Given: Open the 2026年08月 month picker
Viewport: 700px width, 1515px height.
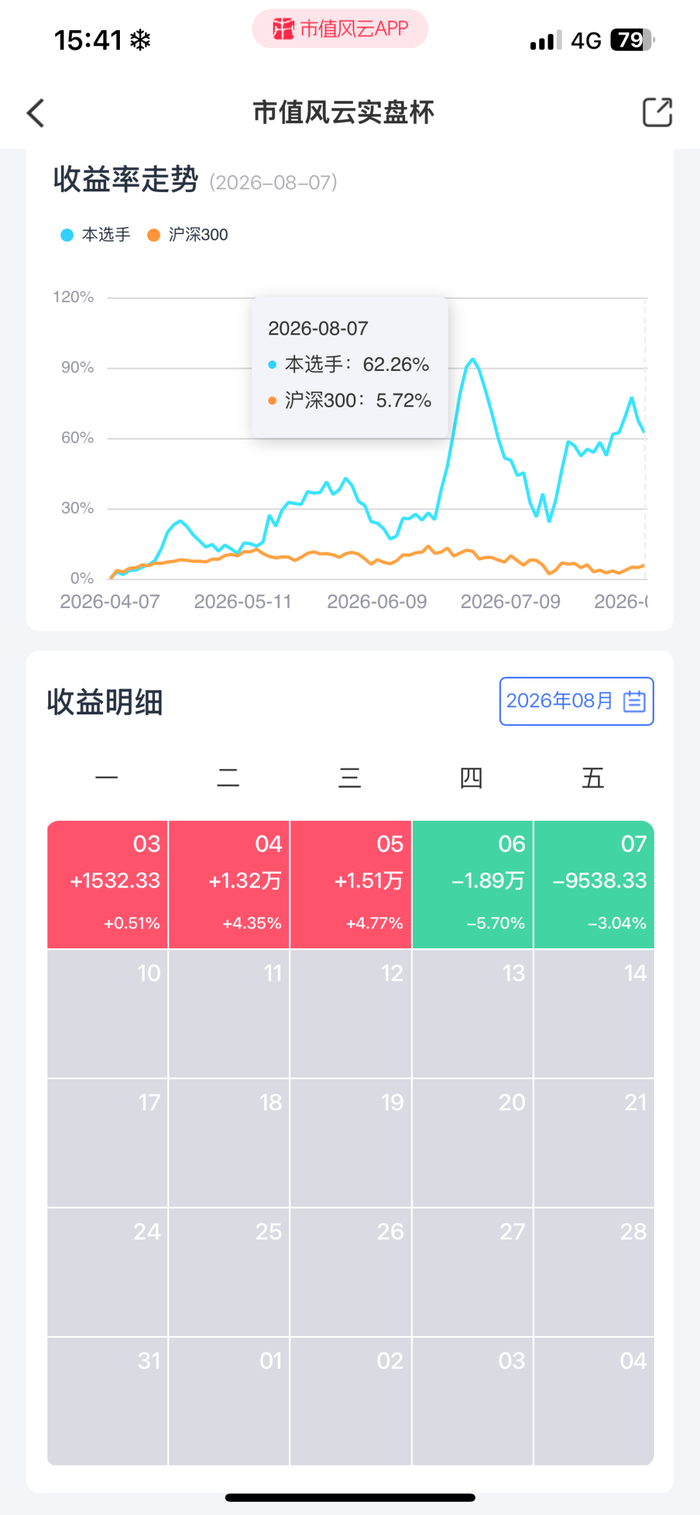Looking at the screenshot, I should (577, 701).
